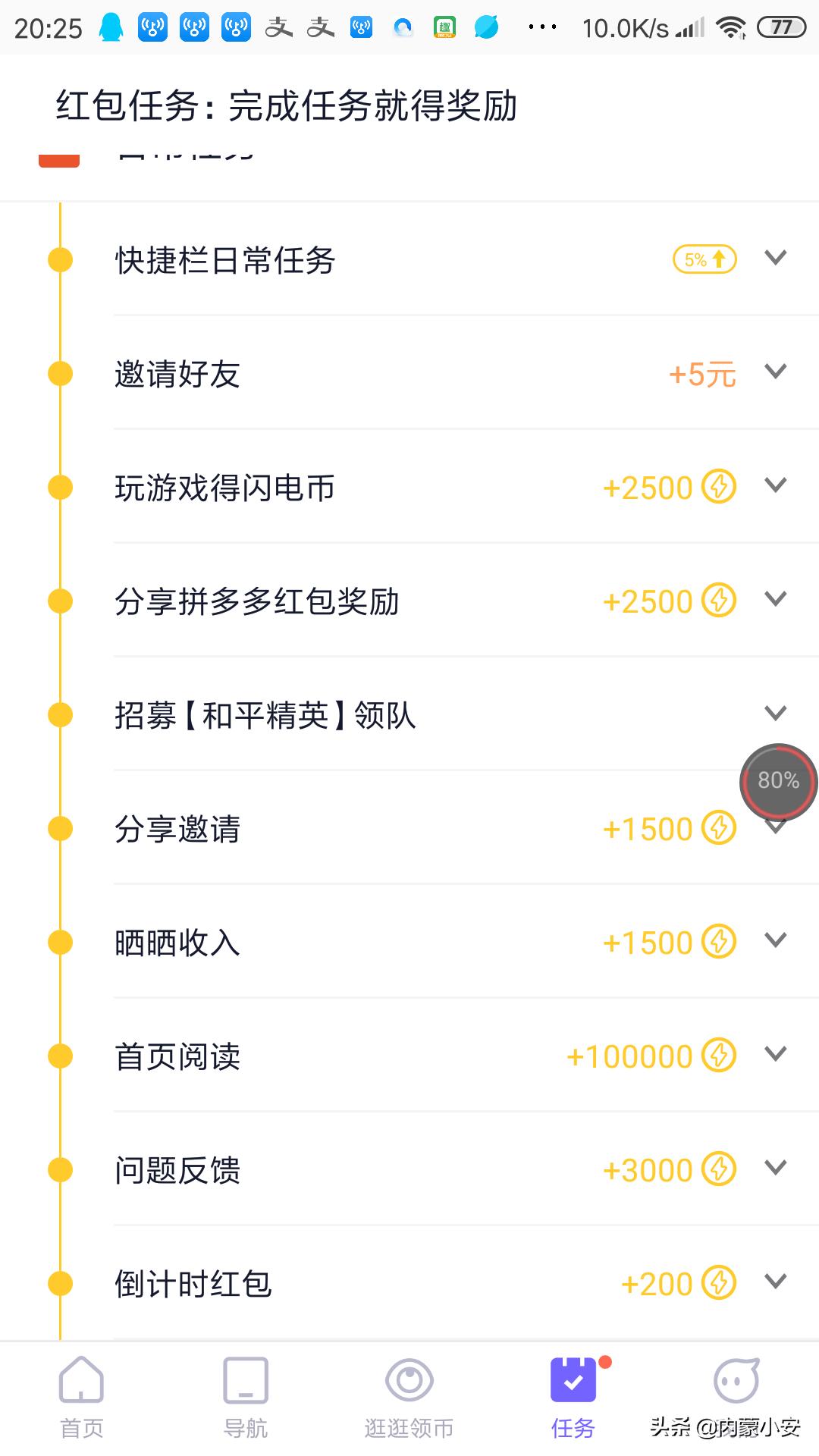The image size is (819, 1456).
Task: Click the 5% badge beside 快捷栏日常任务
Action: pos(702,259)
